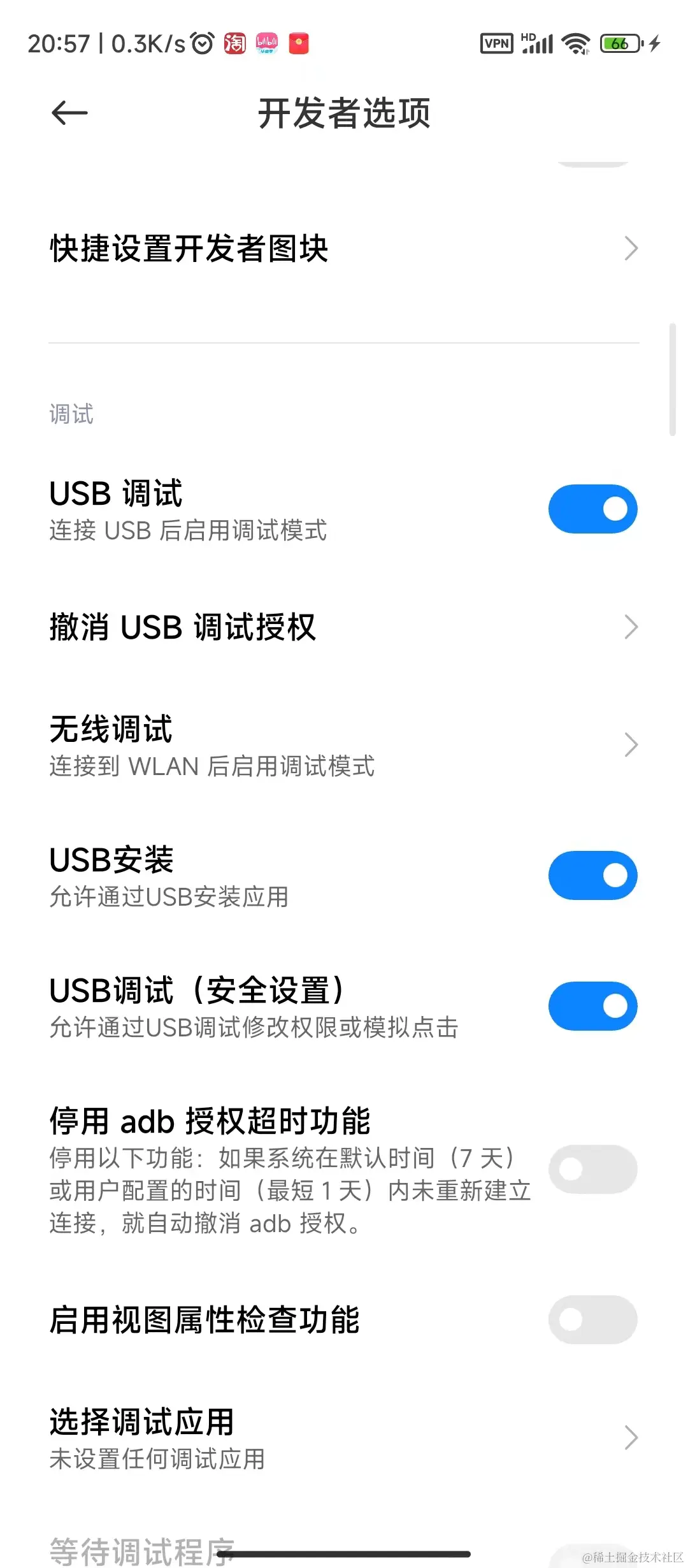The height and width of the screenshot is (1568, 688).
Task: Turn off the USB安装 toggle
Action: 592,875
